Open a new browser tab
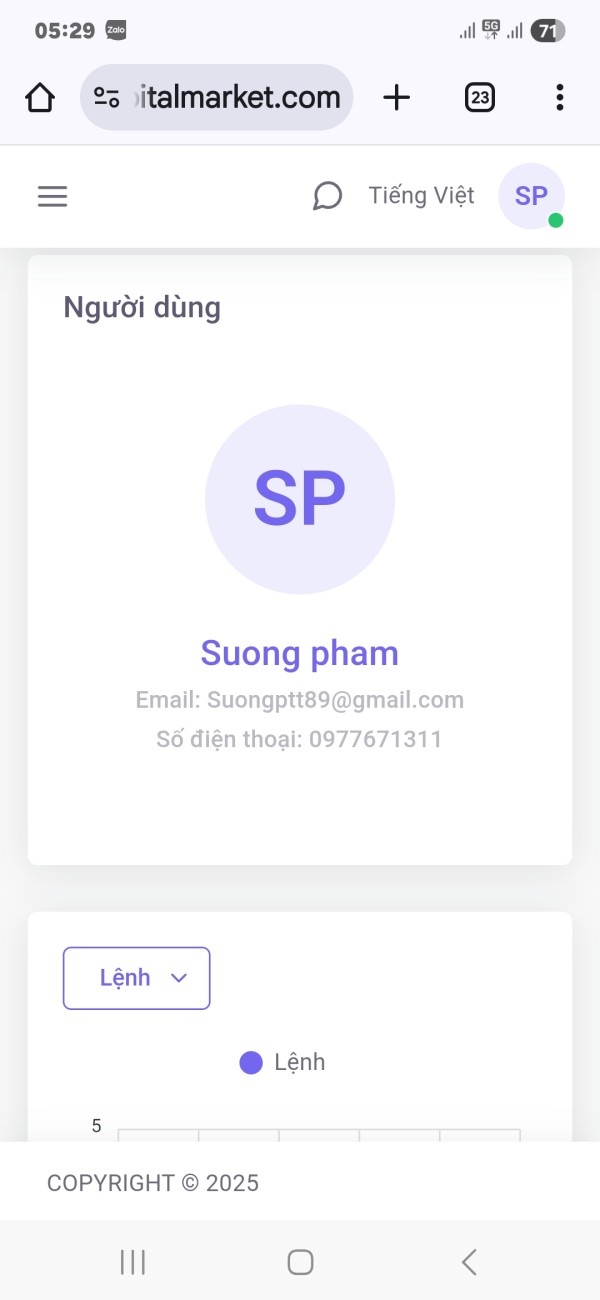Viewport: 600px width, 1300px height. (397, 97)
